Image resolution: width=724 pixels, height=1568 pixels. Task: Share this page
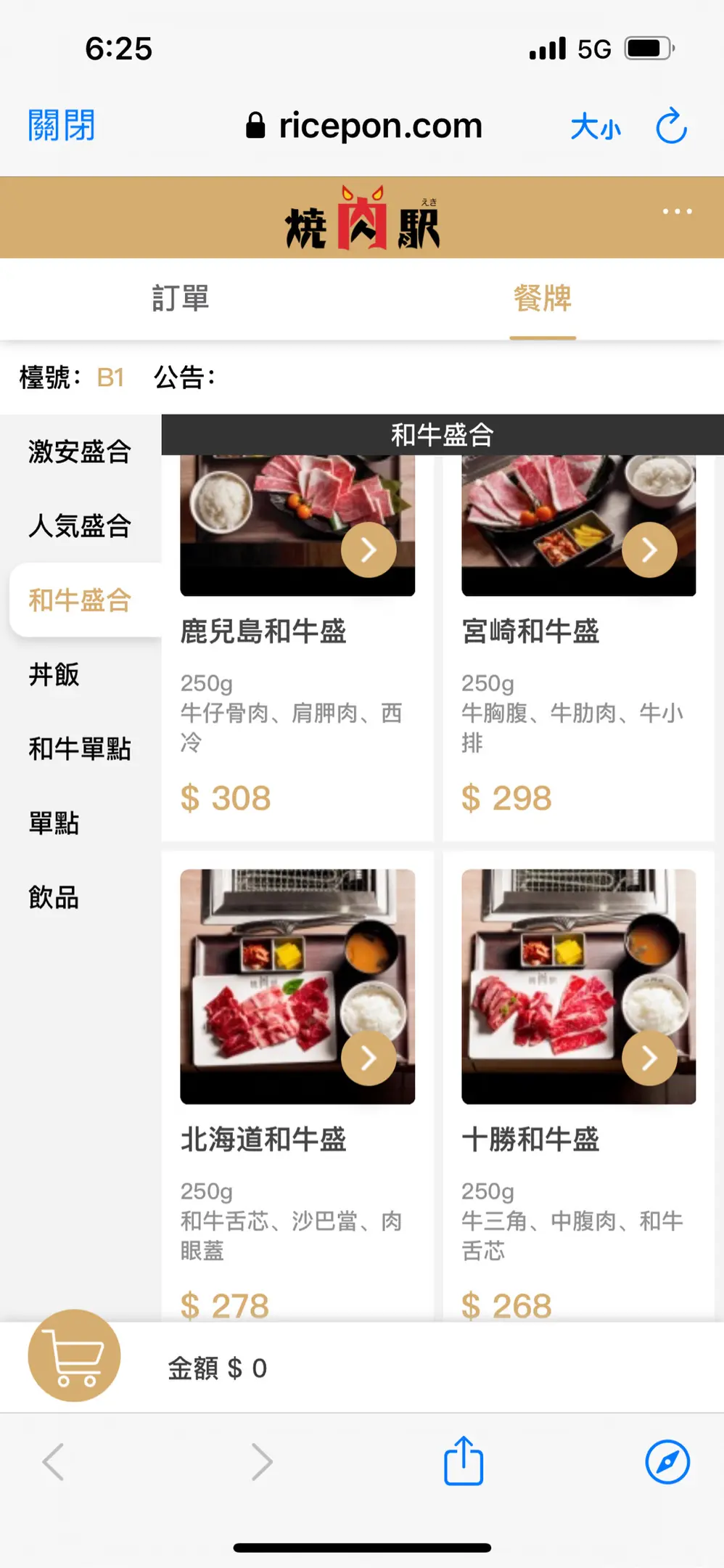pos(464,1461)
